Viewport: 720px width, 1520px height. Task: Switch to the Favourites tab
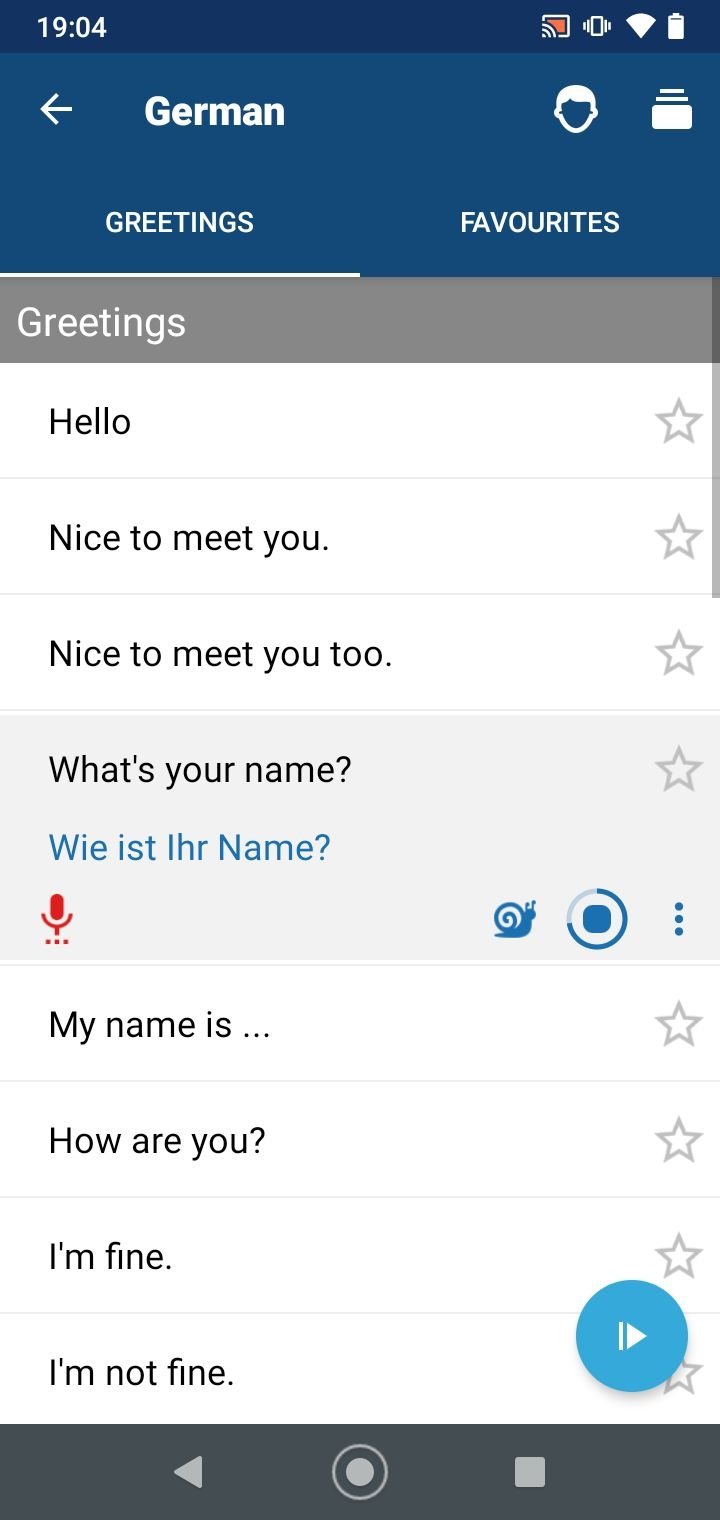click(x=540, y=222)
